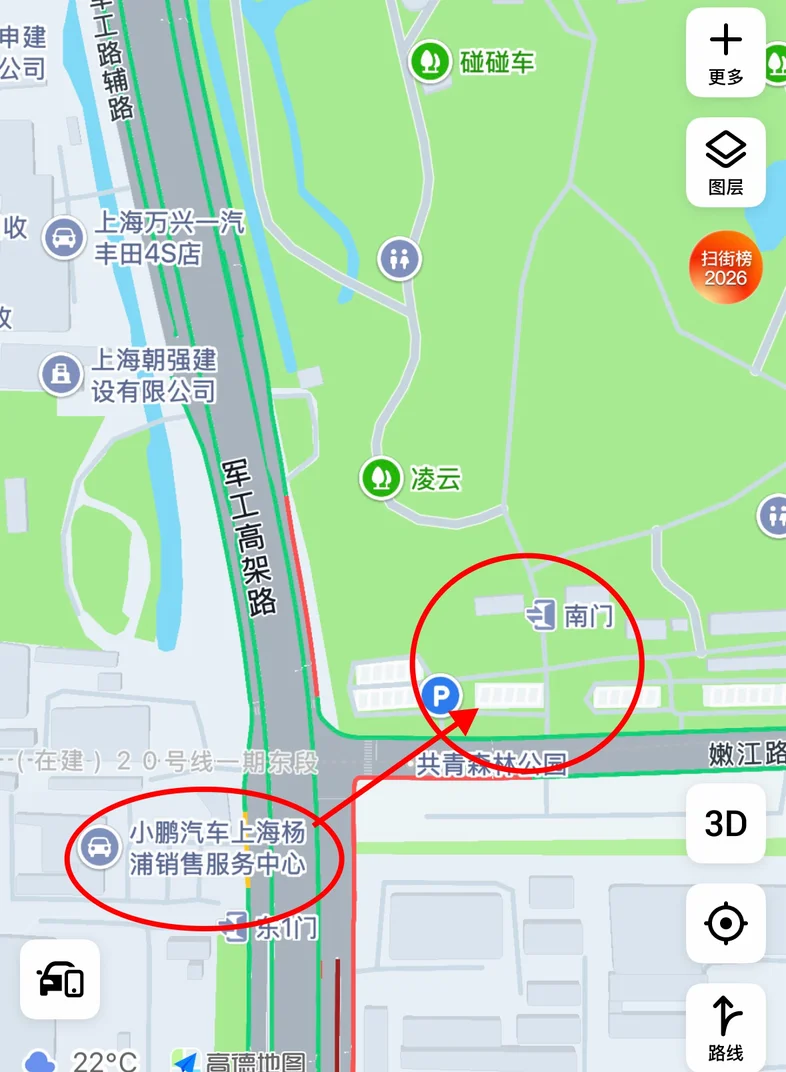This screenshot has height=1072, width=786.
Task: Select the parking P marker
Action: pyautogui.click(x=441, y=696)
